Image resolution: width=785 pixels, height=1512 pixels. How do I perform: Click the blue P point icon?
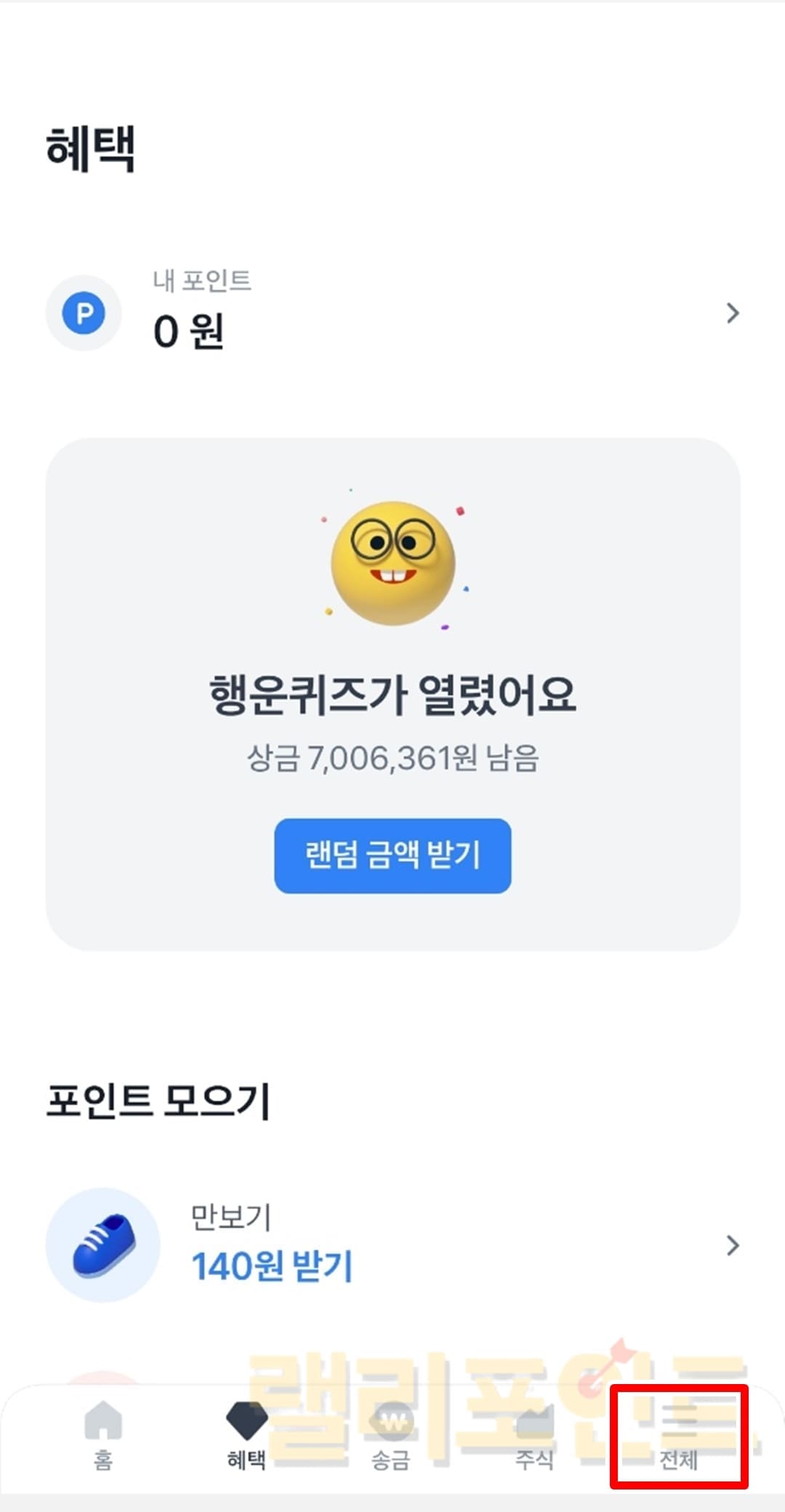click(84, 313)
